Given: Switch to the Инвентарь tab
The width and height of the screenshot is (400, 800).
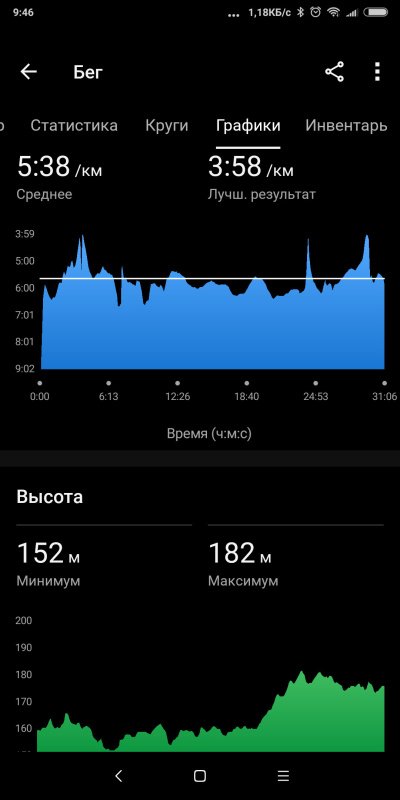Looking at the screenshot, I should 346,126.
